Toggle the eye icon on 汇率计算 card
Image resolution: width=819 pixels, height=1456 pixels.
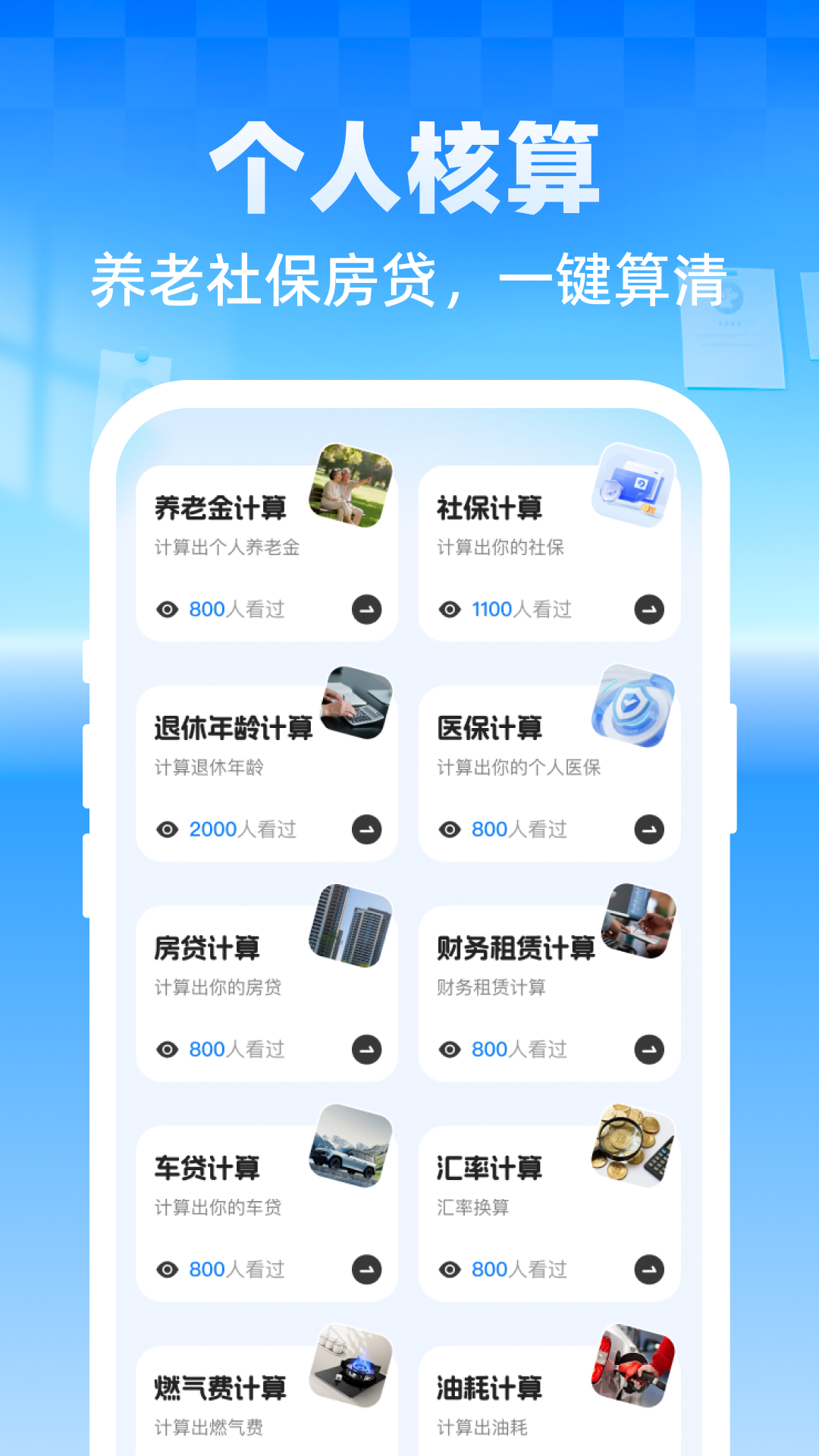coord(449,1269)
